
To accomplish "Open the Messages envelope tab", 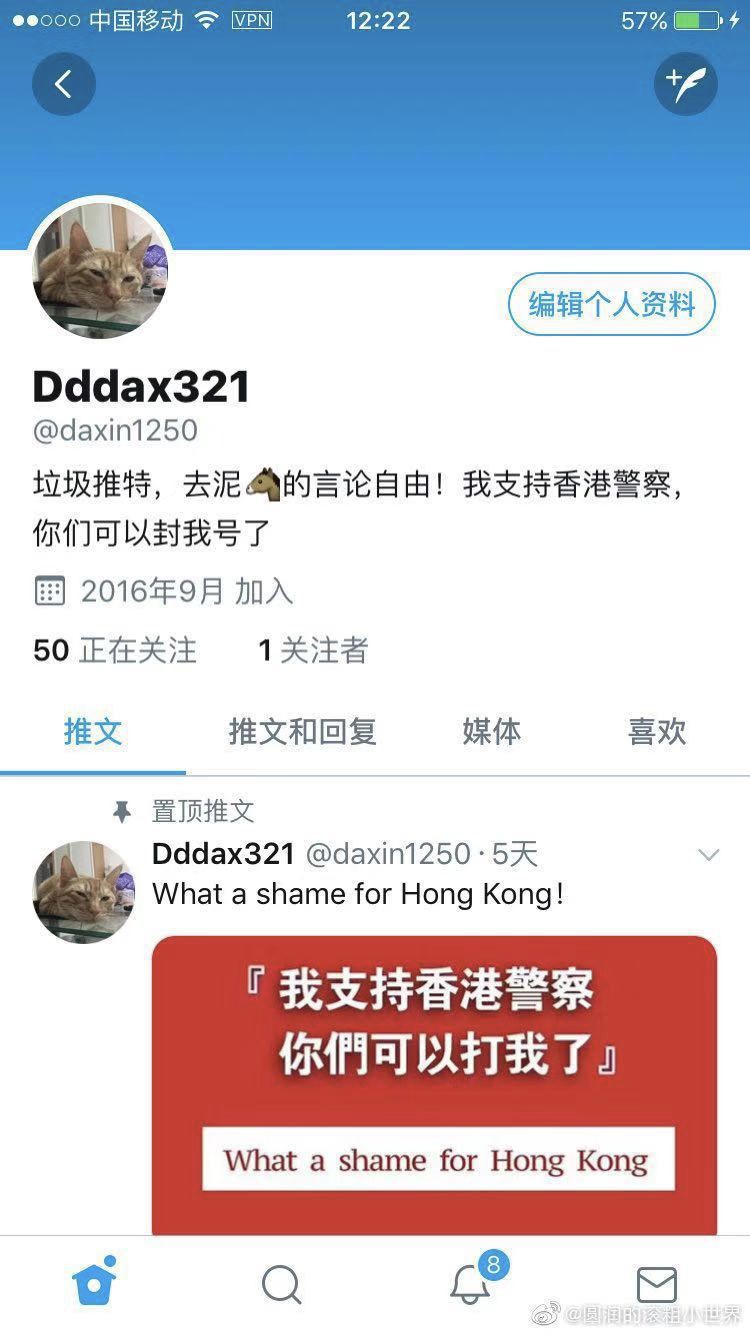I will 657,1284.
